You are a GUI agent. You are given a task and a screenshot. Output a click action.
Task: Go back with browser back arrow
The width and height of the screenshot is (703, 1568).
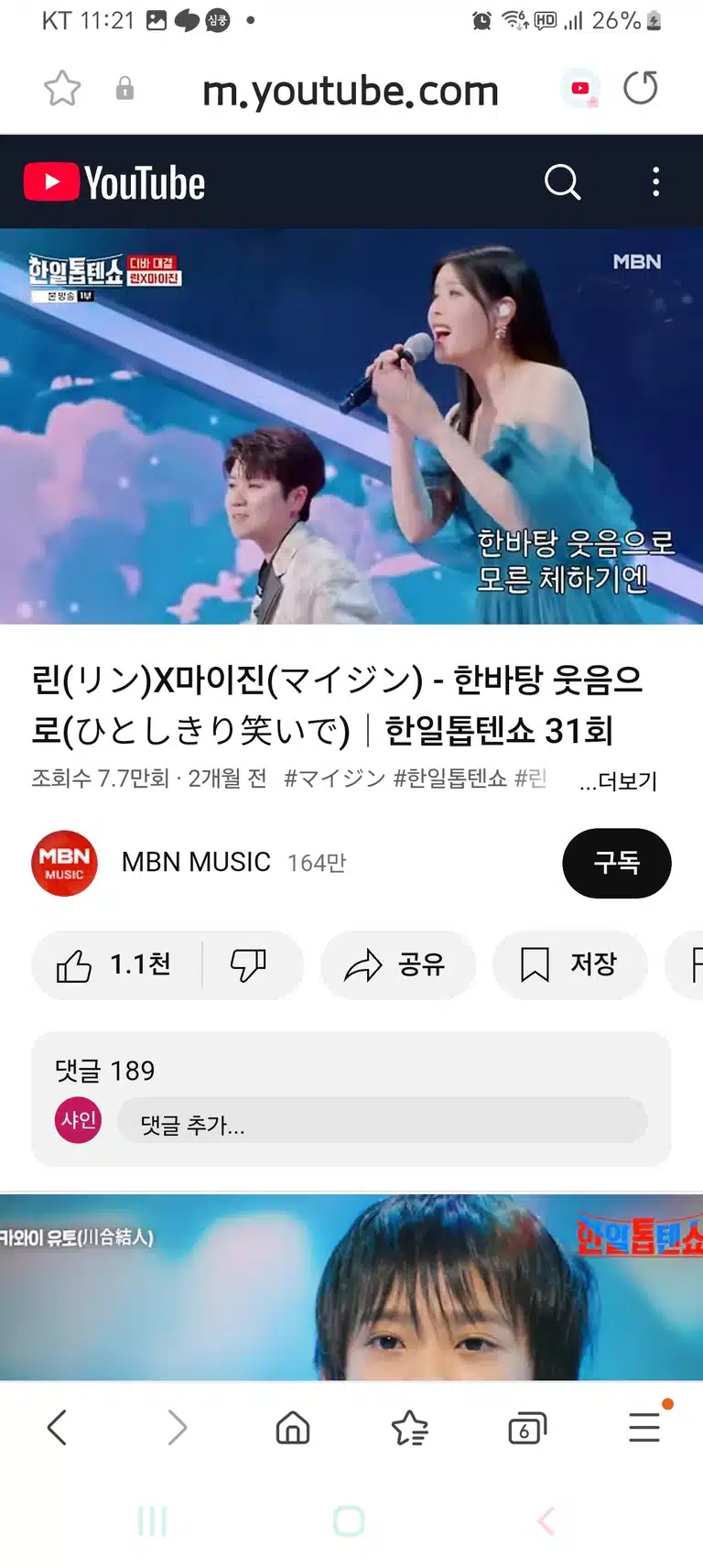point(58,1427)
